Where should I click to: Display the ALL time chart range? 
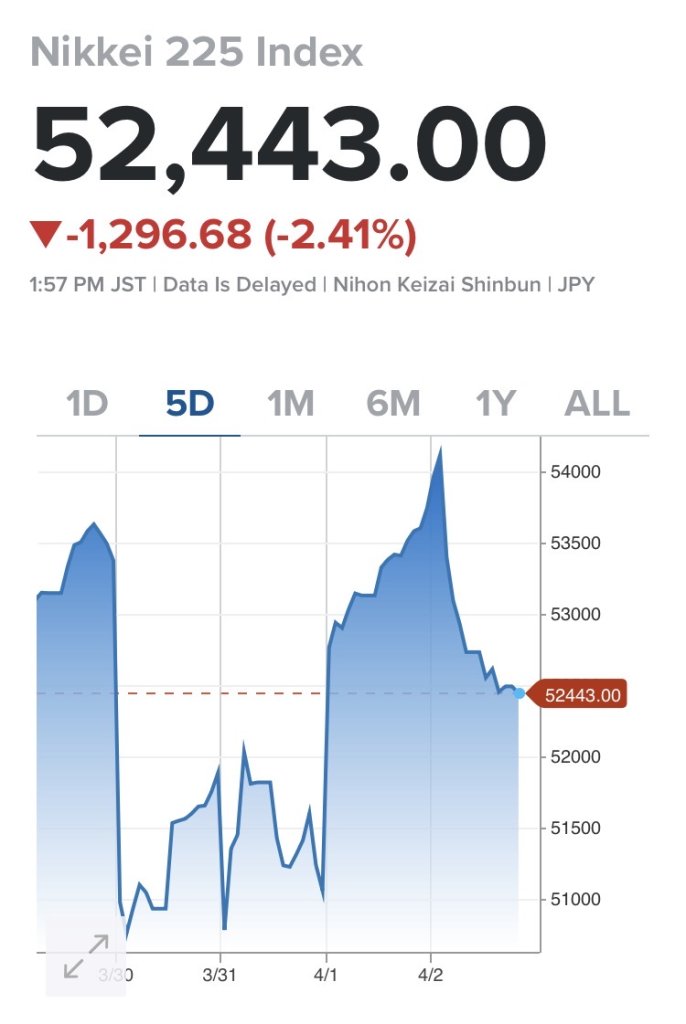tap(597, 404)
